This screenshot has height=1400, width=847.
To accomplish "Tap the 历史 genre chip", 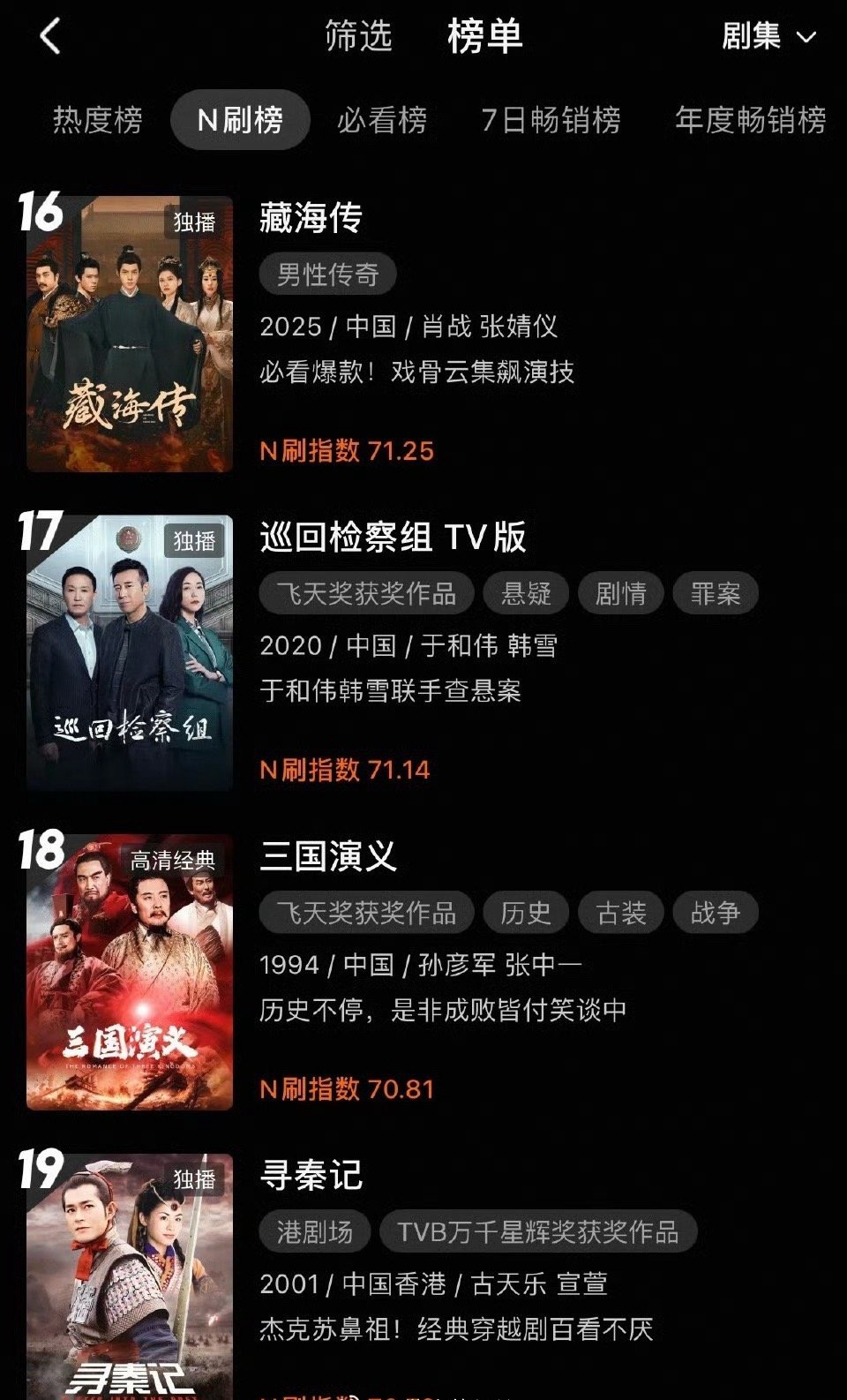I will (x=526, y=913).
